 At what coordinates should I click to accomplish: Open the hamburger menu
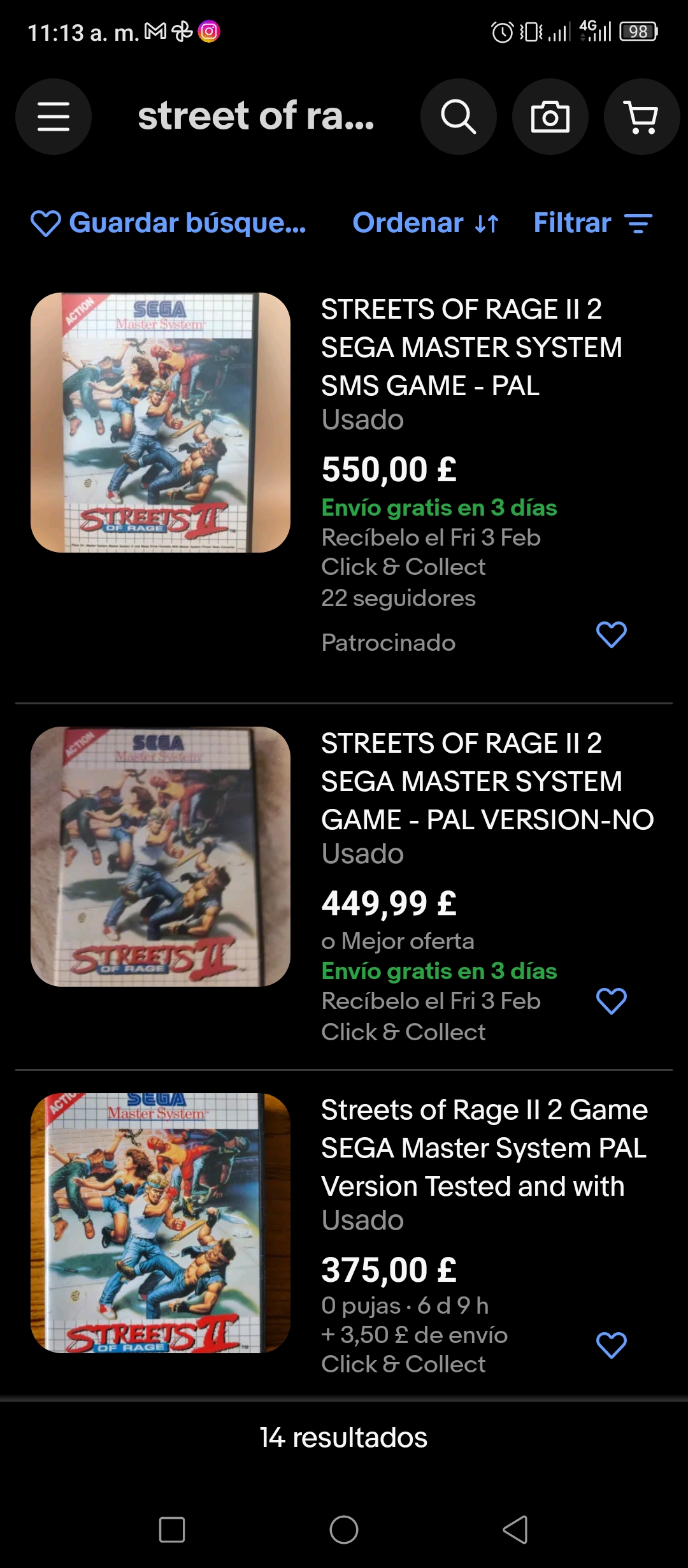click(54, 117)
